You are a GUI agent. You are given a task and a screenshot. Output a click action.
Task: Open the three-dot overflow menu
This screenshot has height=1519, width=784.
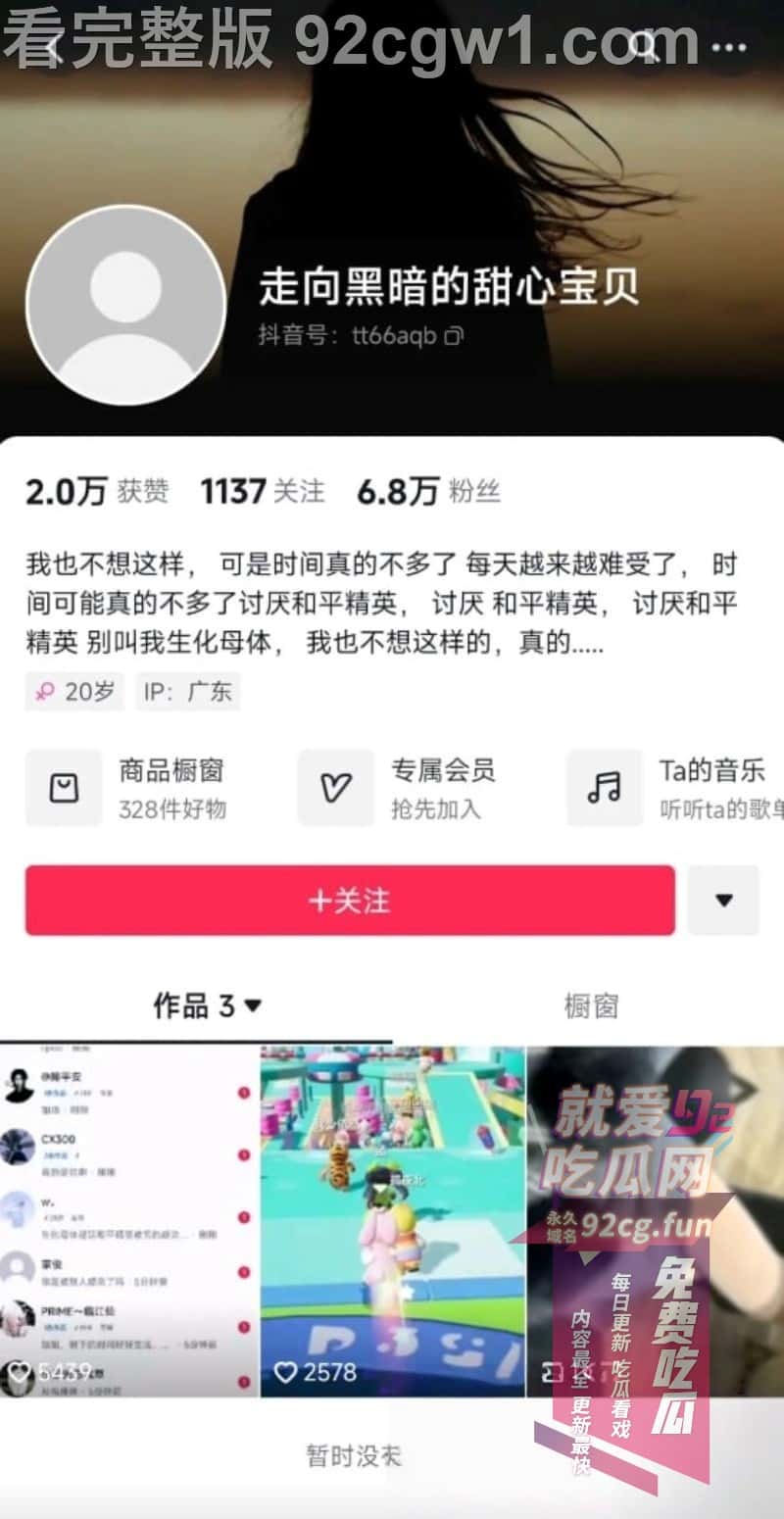pyautogui.click(x=729, y=46)
